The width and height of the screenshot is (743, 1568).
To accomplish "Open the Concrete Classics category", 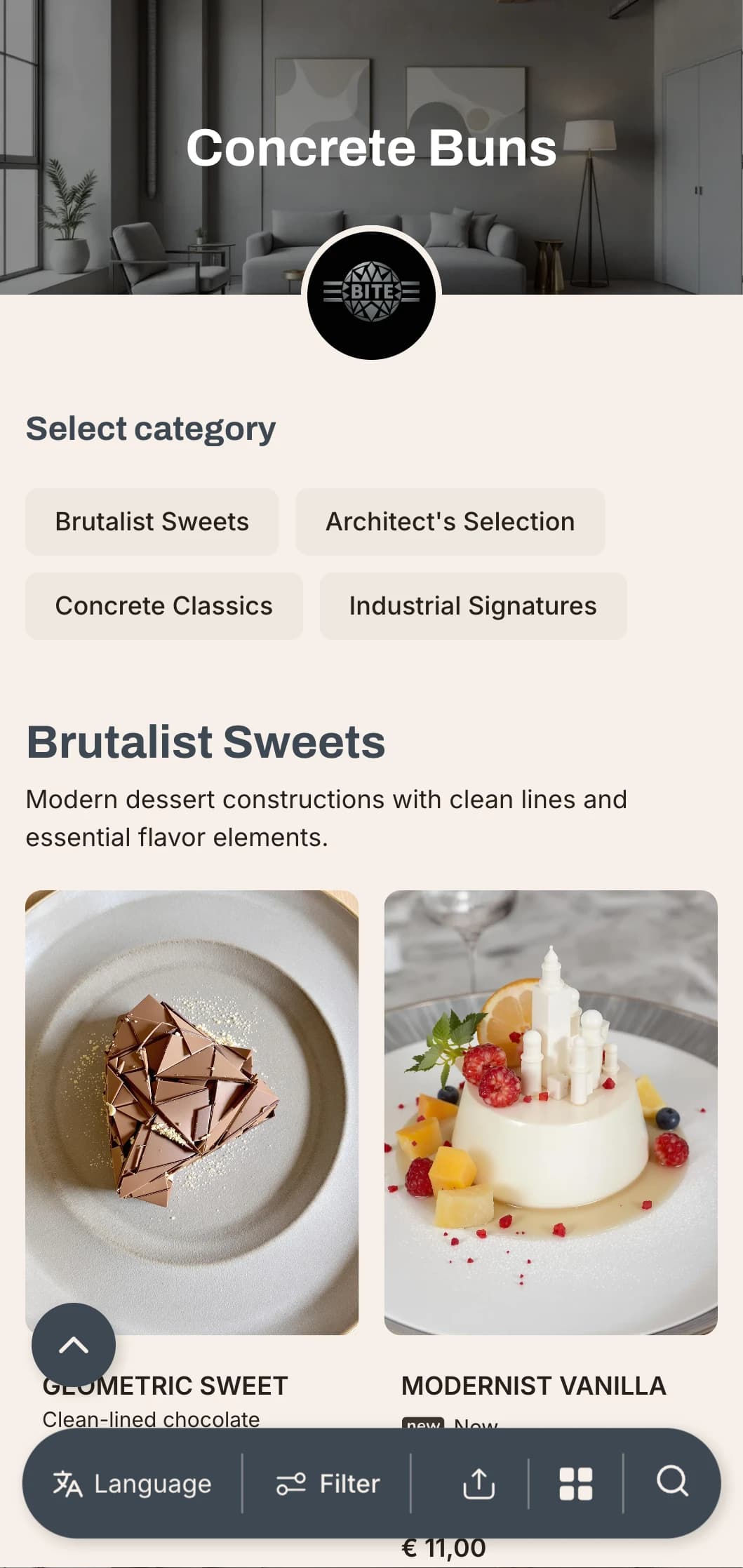I will click(163, 606).
